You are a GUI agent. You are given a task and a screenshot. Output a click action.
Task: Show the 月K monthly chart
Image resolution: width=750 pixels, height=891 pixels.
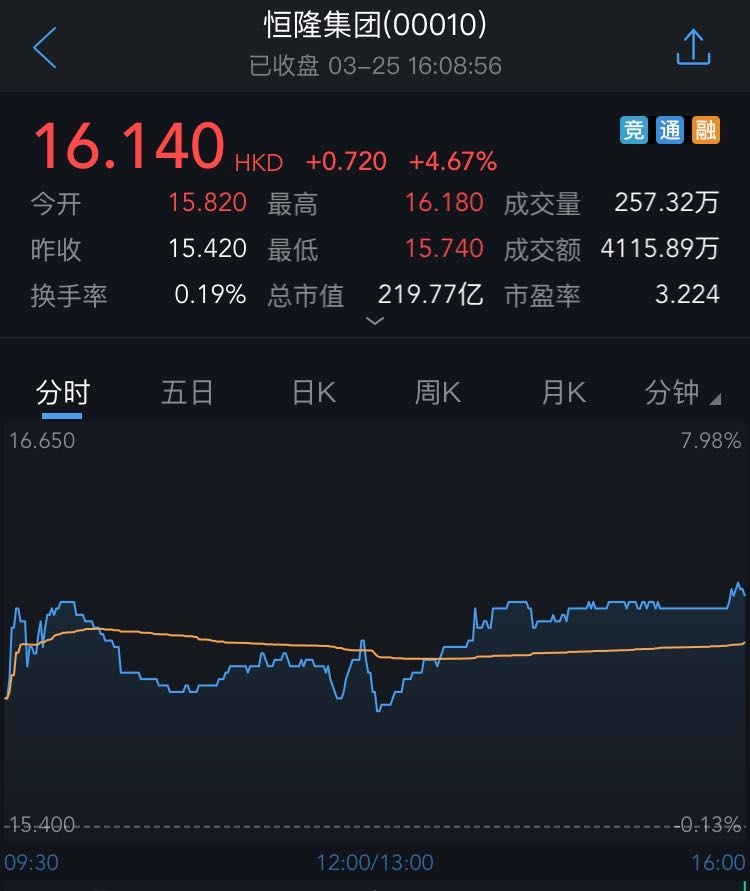pyautogui.click(x=563, y=393)
